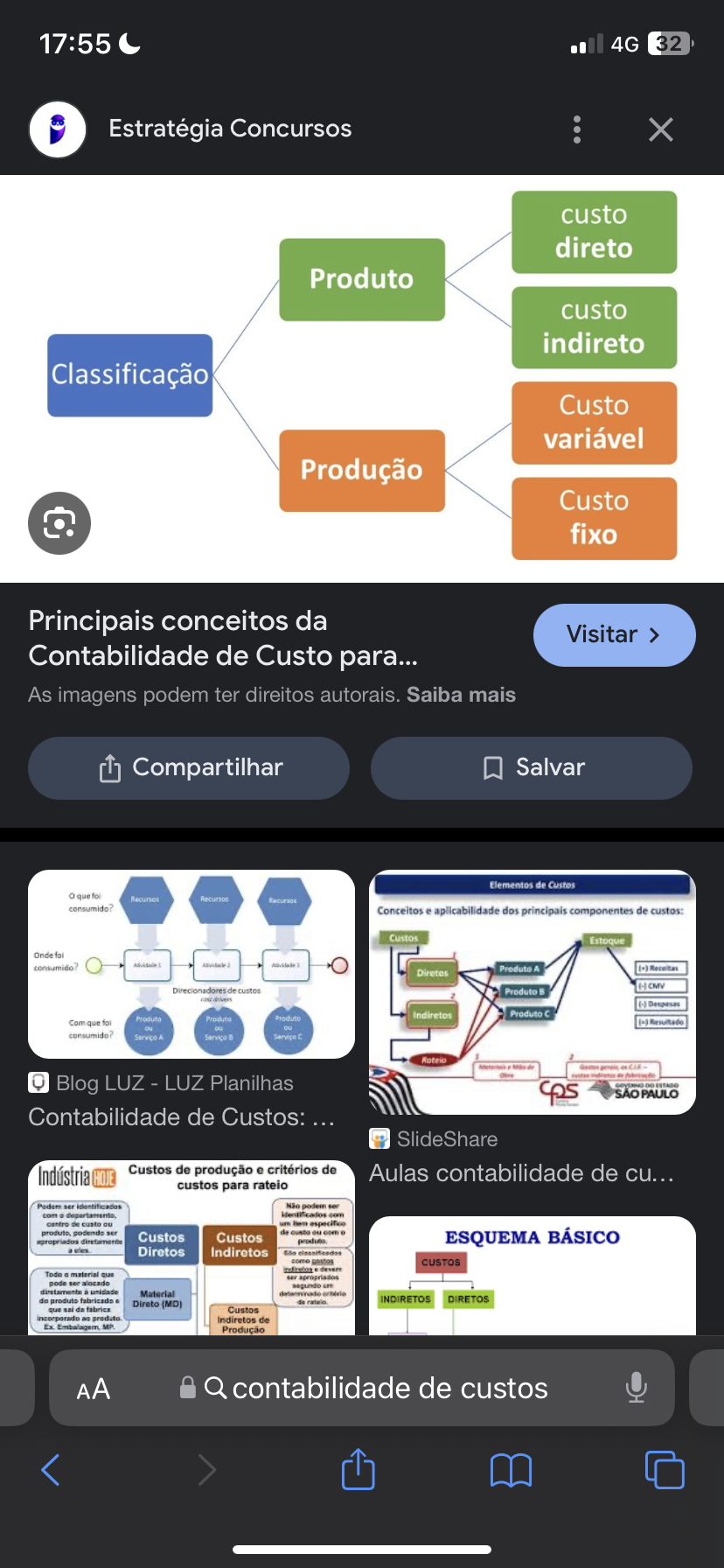Image resolution: width=724 pixels, height=1568 pixels.
Task: Search this image with Google Lens
Action: pyautogui.click(x=59, y=523)
